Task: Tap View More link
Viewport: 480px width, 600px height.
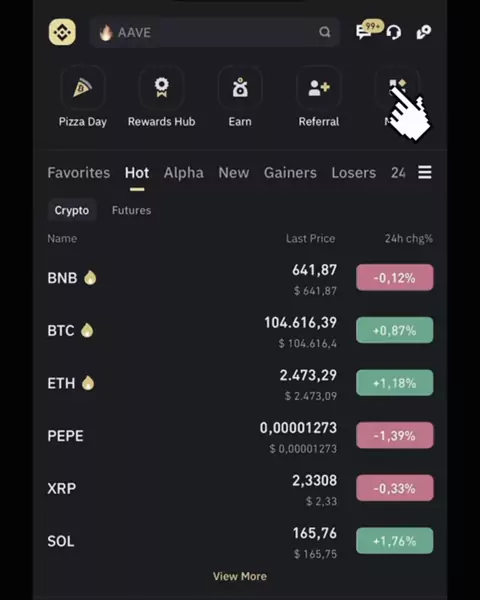Action: coord(240,576)
